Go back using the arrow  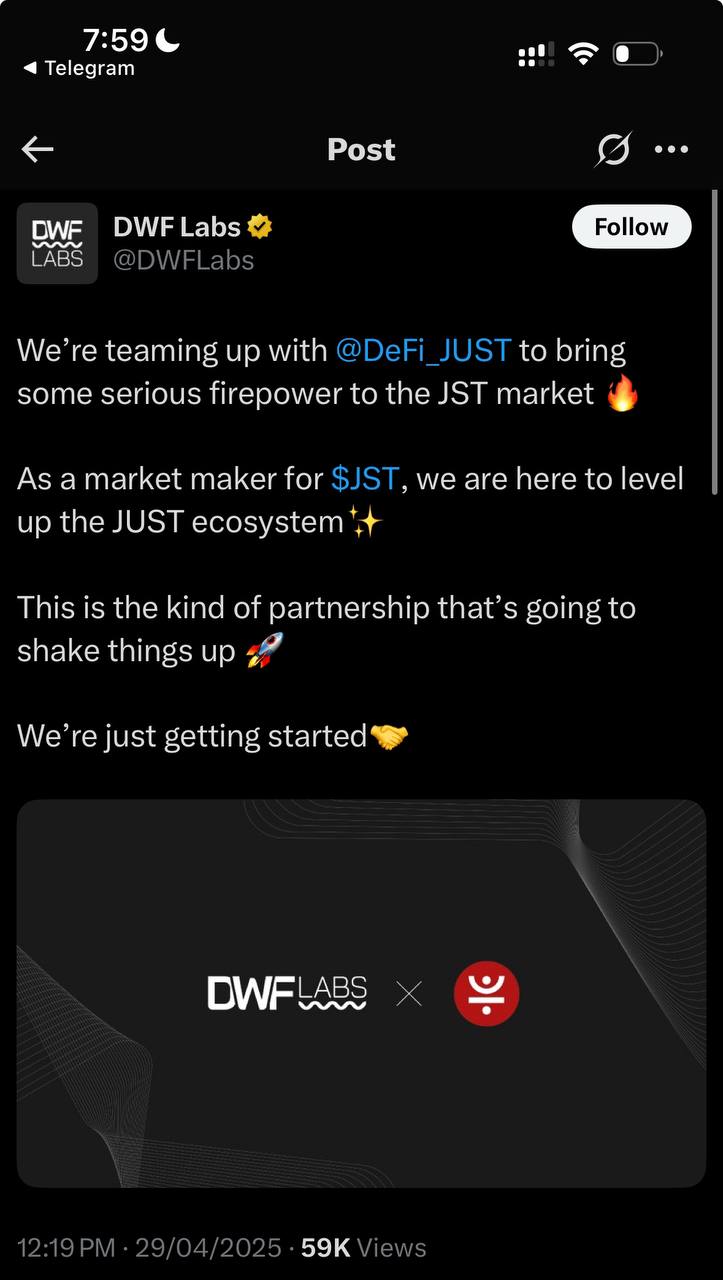click(x=38, y=150)
